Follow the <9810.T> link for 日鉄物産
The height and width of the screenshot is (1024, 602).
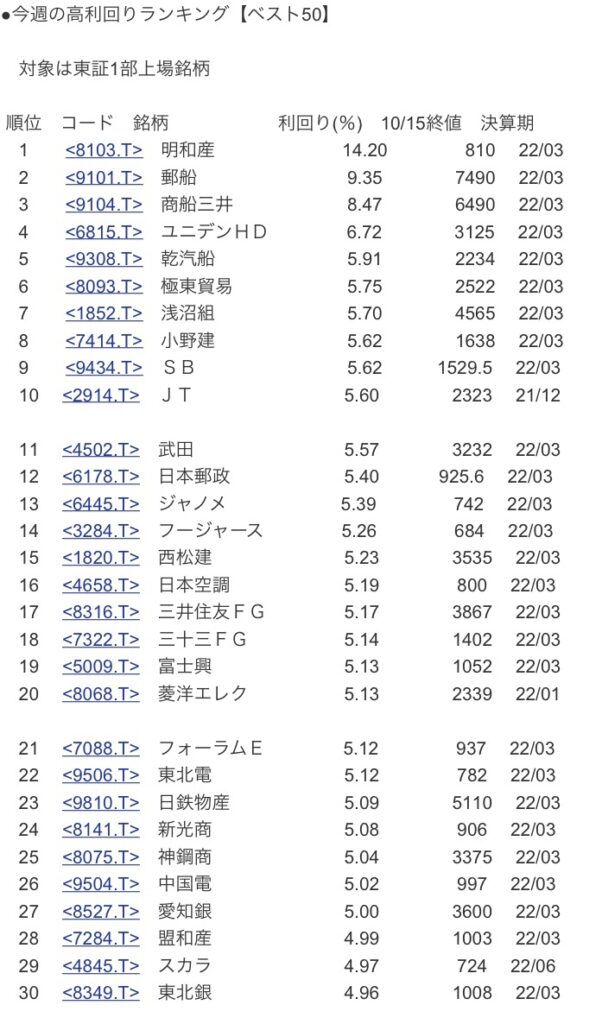pos(101,803)
